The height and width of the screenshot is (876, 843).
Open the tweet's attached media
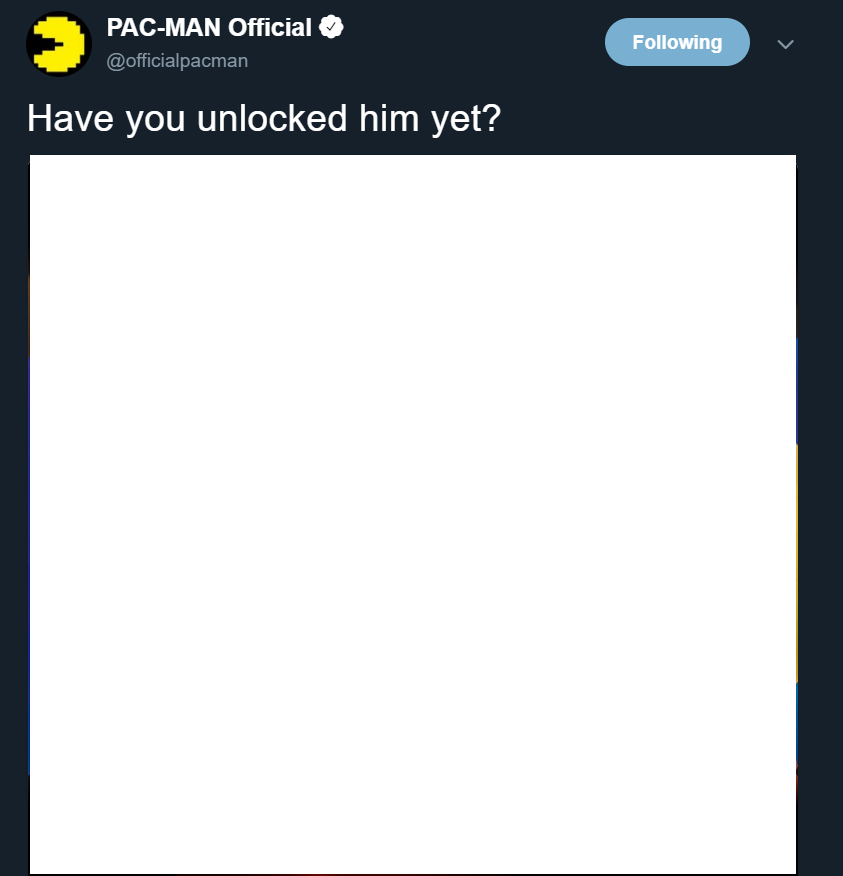pos(412,515)
